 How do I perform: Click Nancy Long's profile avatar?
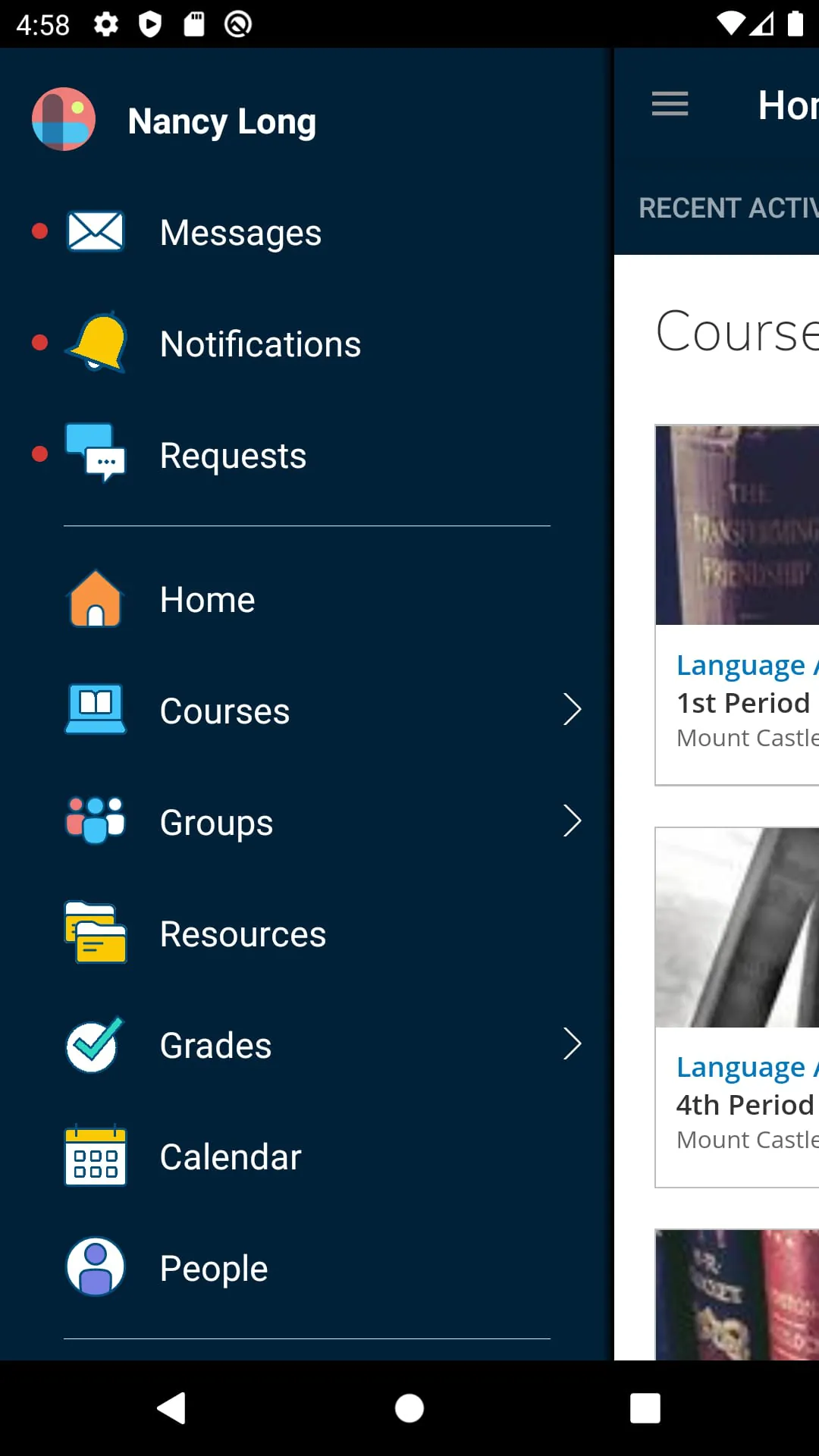coord(64,119)
